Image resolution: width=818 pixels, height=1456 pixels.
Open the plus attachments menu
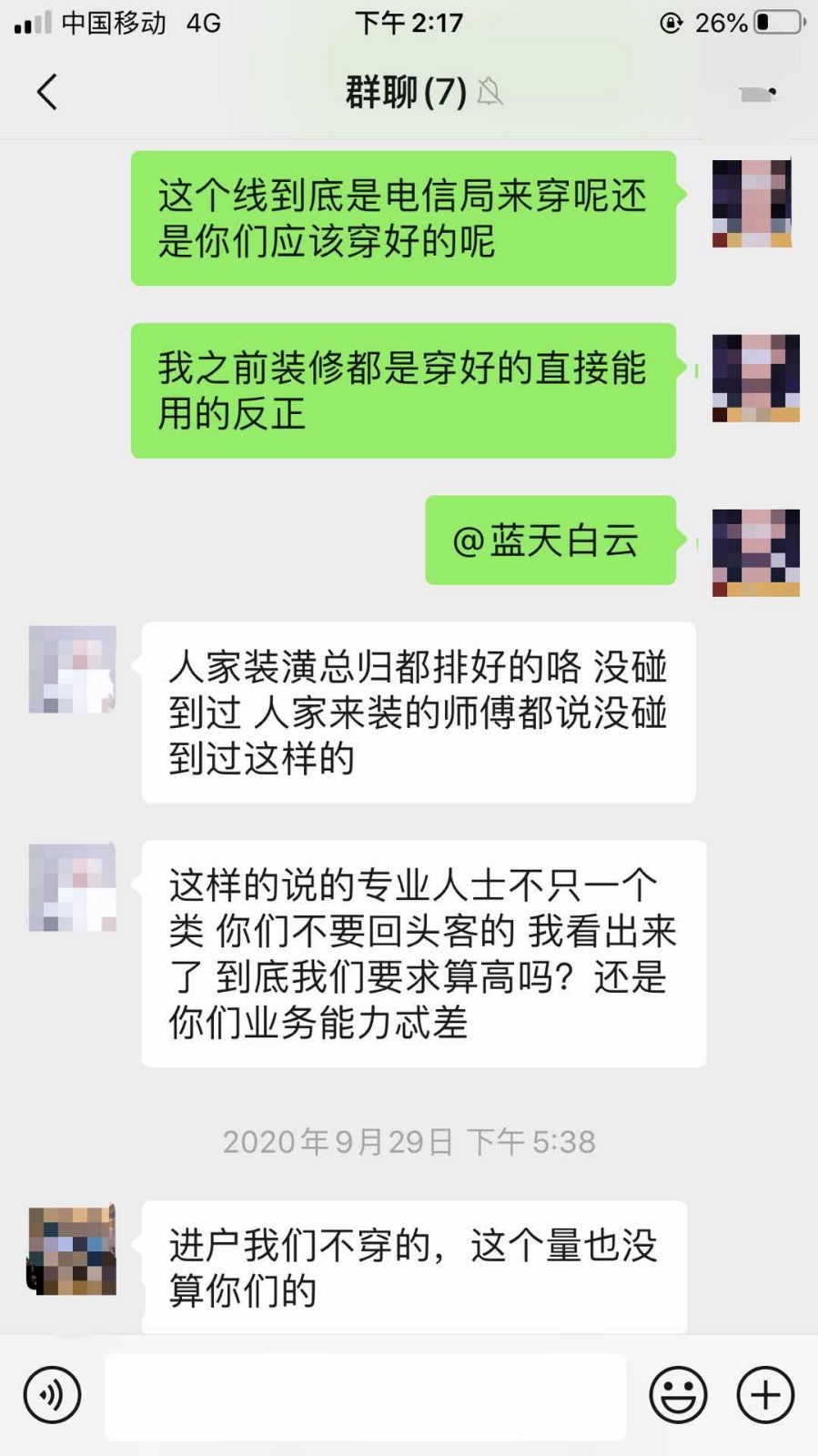765,1394
